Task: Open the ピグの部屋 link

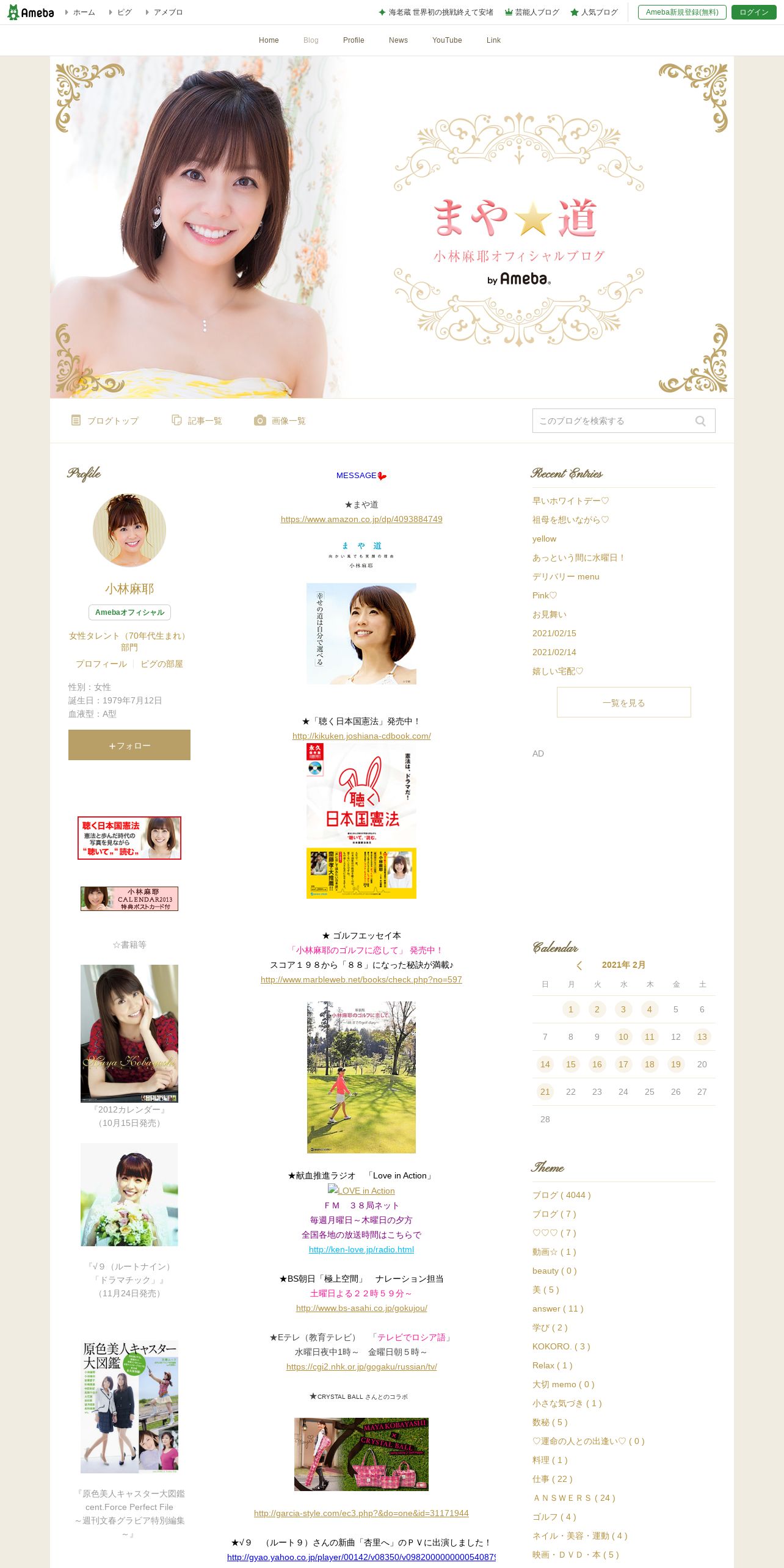Action: 162,664
